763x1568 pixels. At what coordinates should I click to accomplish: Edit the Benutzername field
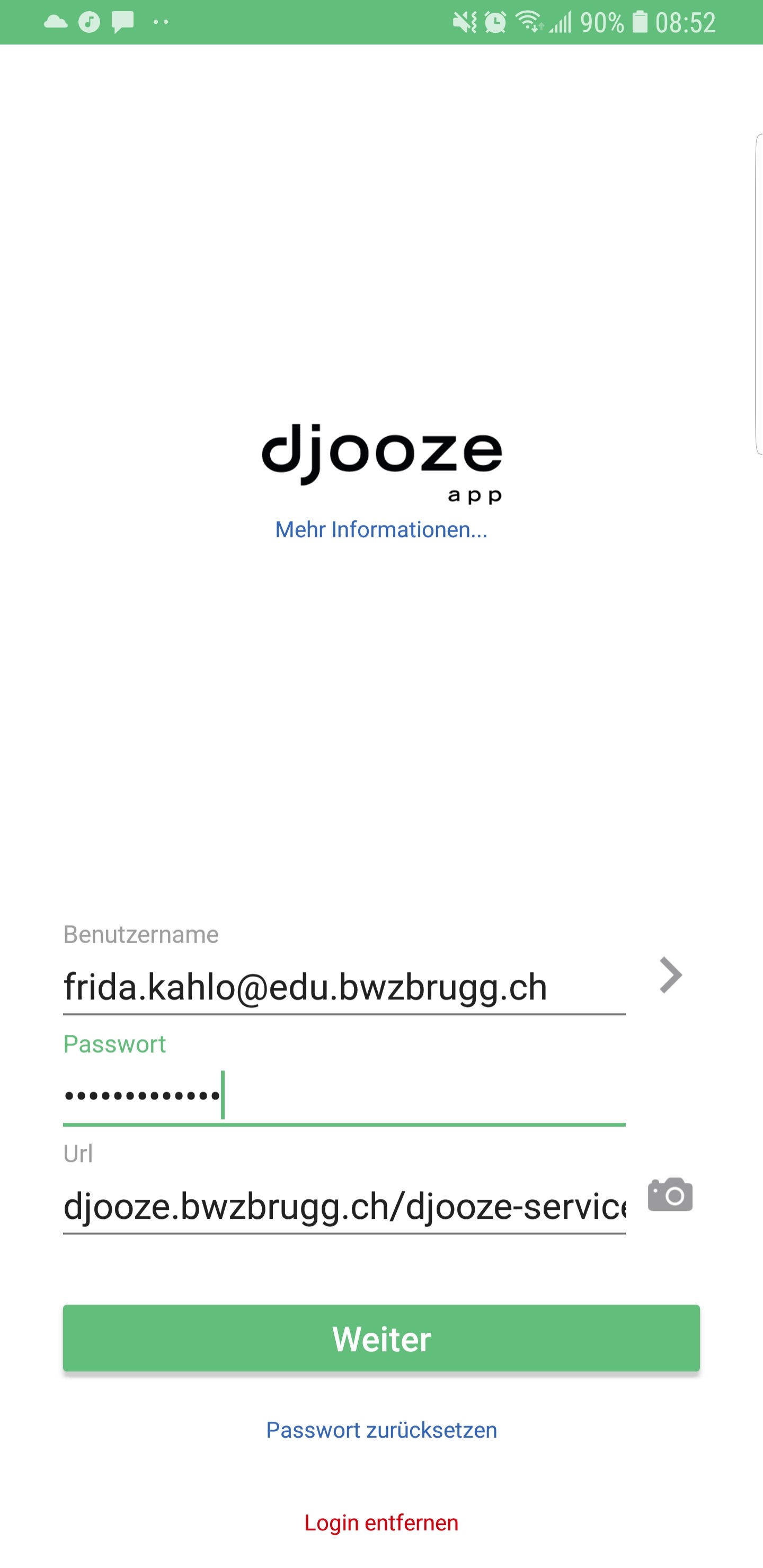344,987
